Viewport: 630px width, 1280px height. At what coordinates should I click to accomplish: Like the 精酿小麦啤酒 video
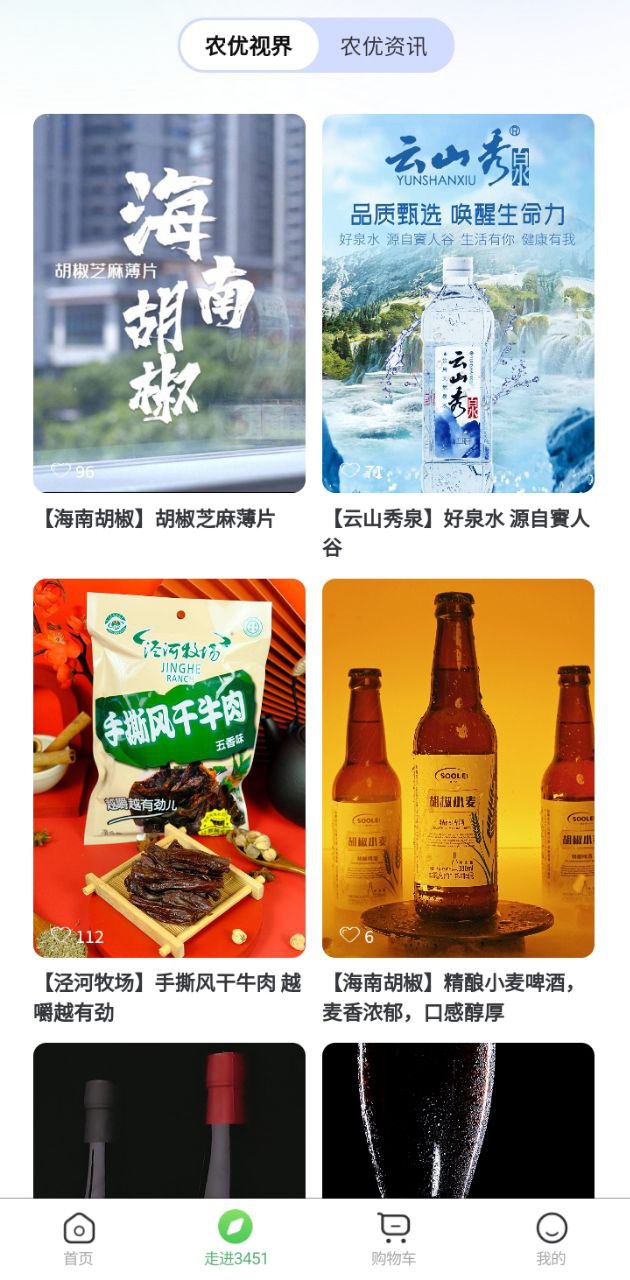(349, 935)
